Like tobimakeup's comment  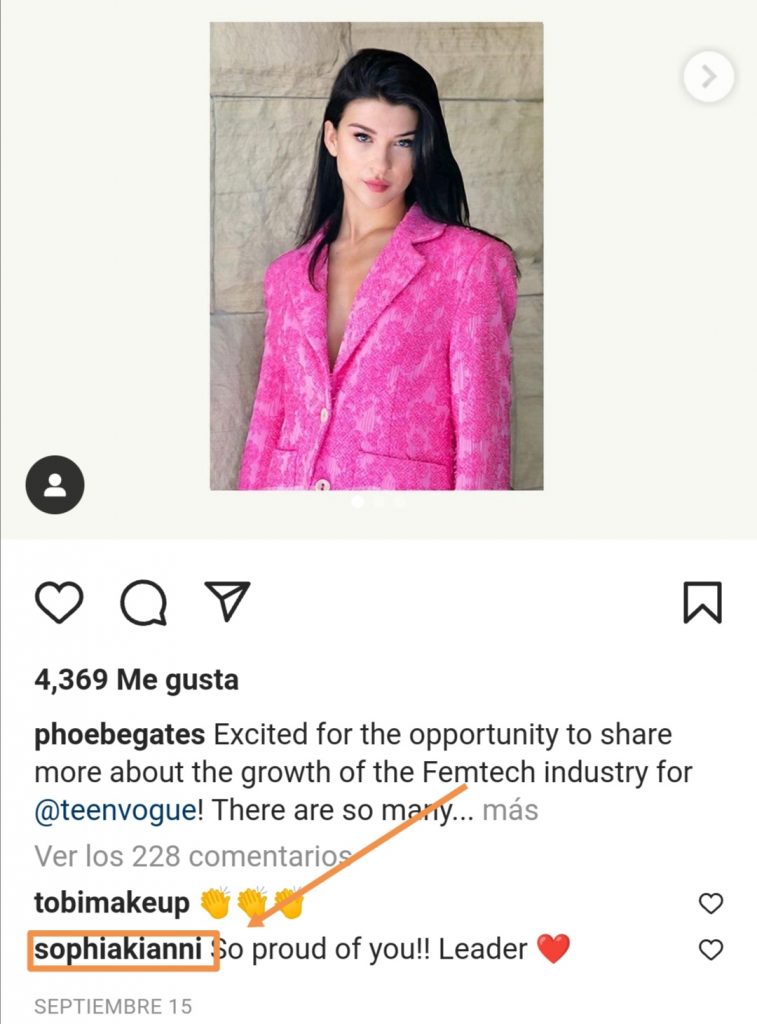(x=710, y=904)
